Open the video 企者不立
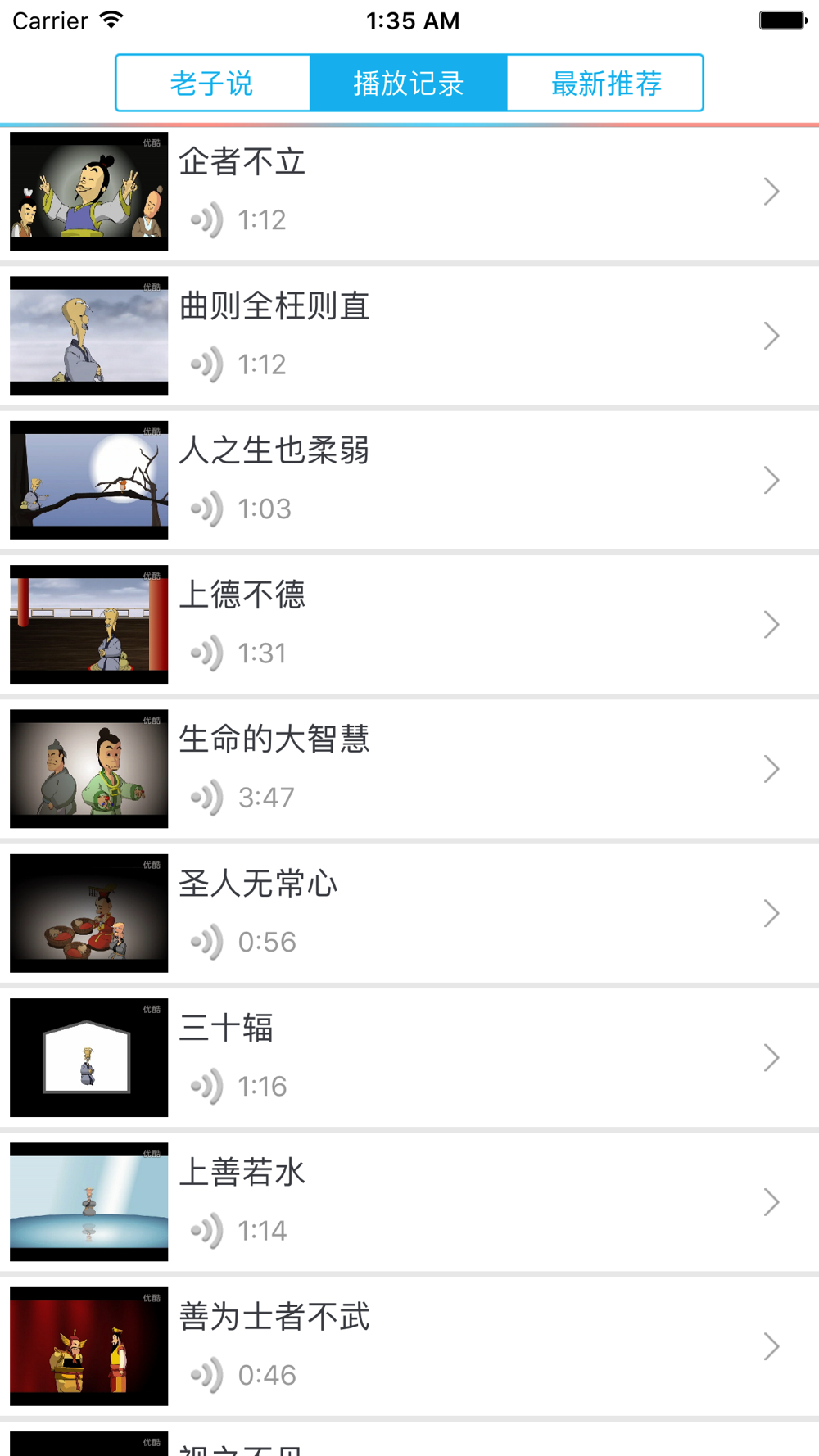The height and width of the screenshot is (1456, 819). tap(409, 192)
